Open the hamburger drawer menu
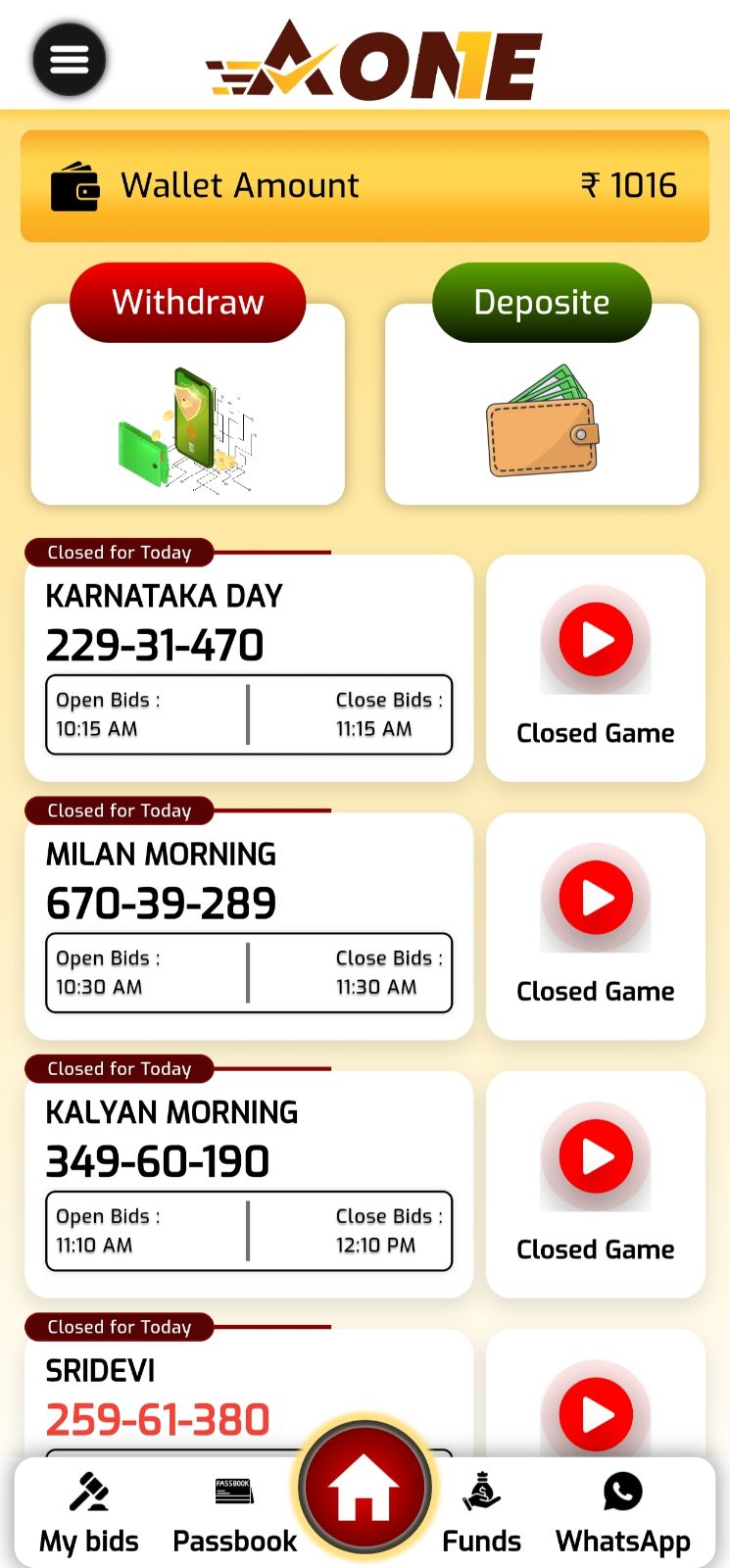Viewport: 730px width, 1568px height. point(69,60)
